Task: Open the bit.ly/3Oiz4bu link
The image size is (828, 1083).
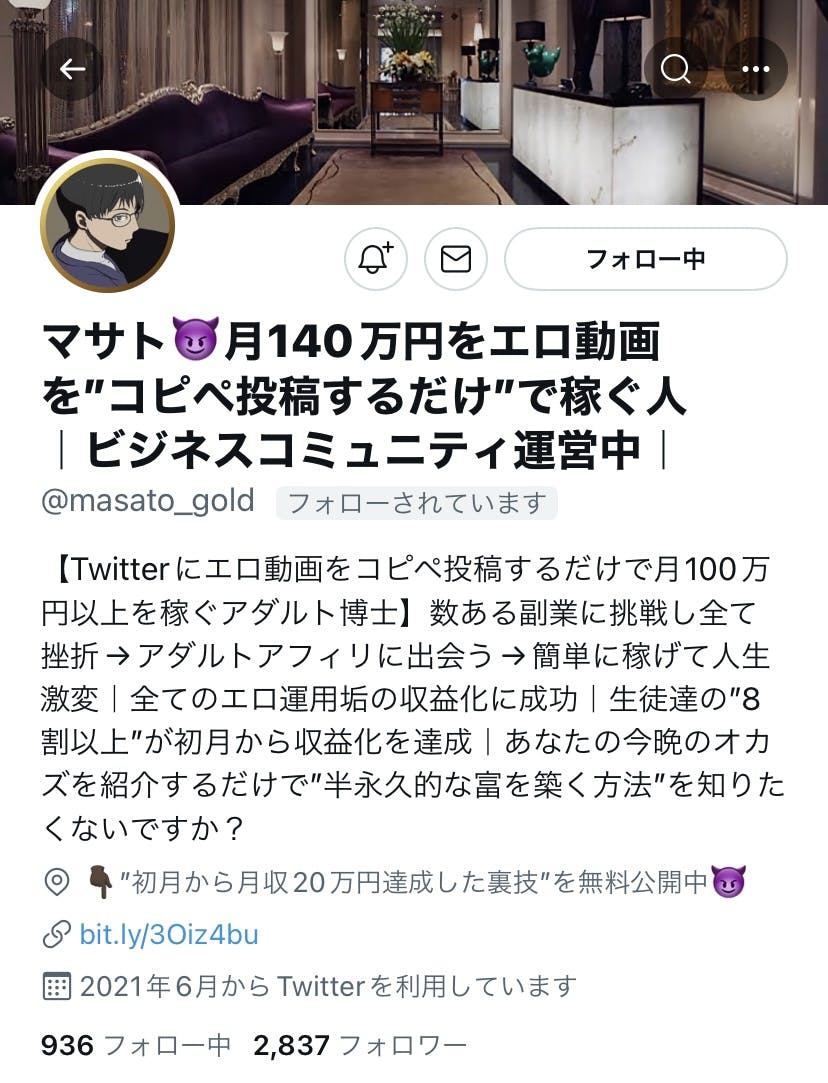Action: pos(168,935)
